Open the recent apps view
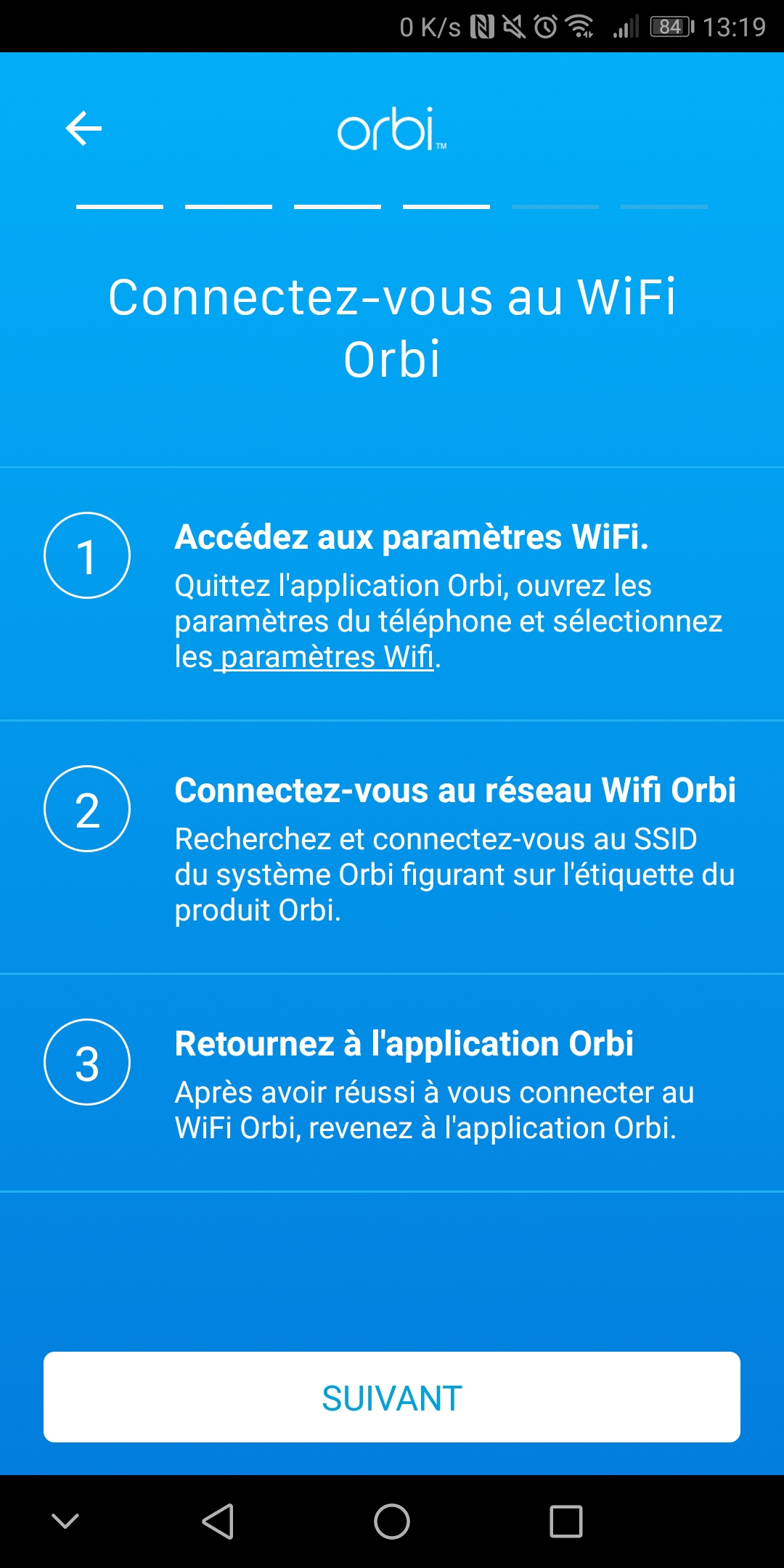Image resolution: width=784 pixels, height=1568 pixels. (x=566, y=1521)
